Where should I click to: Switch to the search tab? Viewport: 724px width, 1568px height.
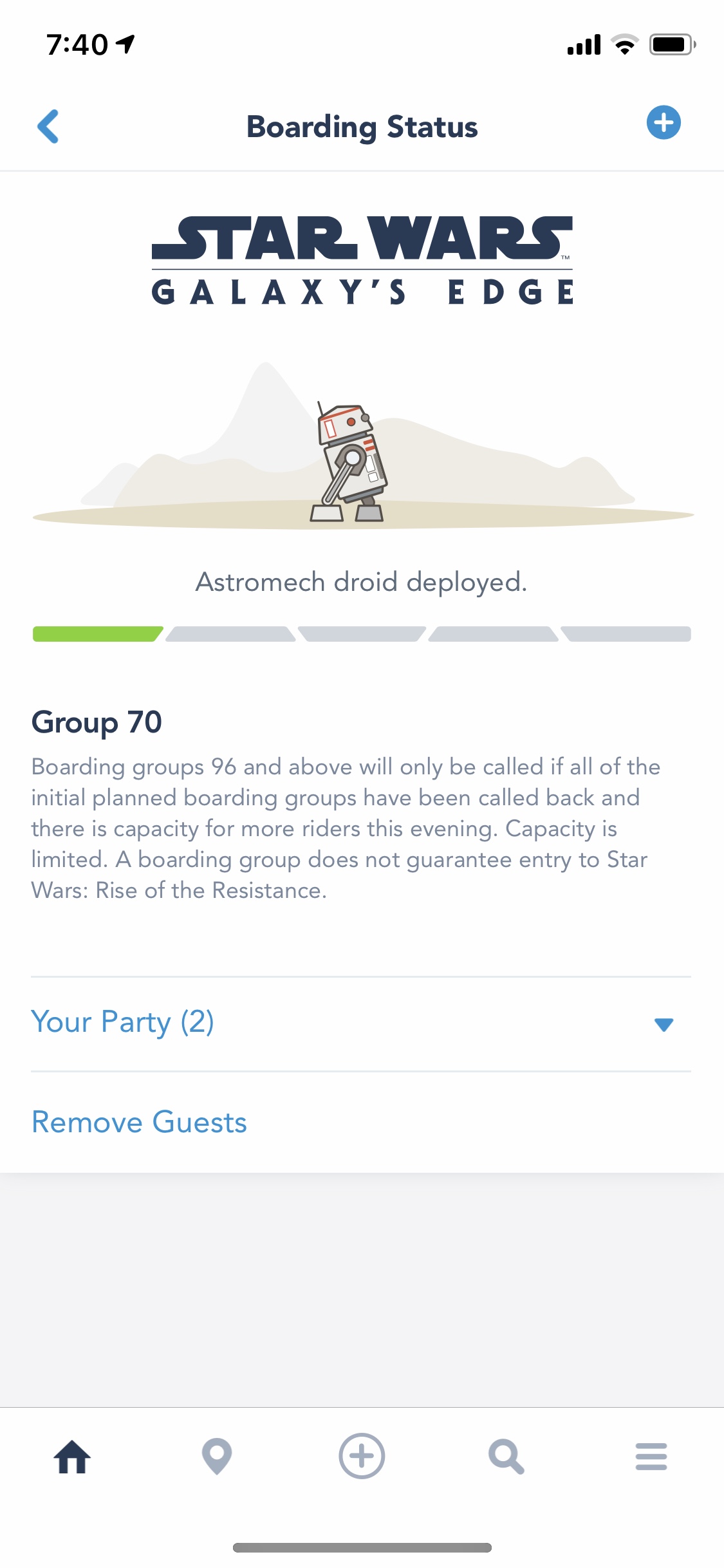point(506,1457)
